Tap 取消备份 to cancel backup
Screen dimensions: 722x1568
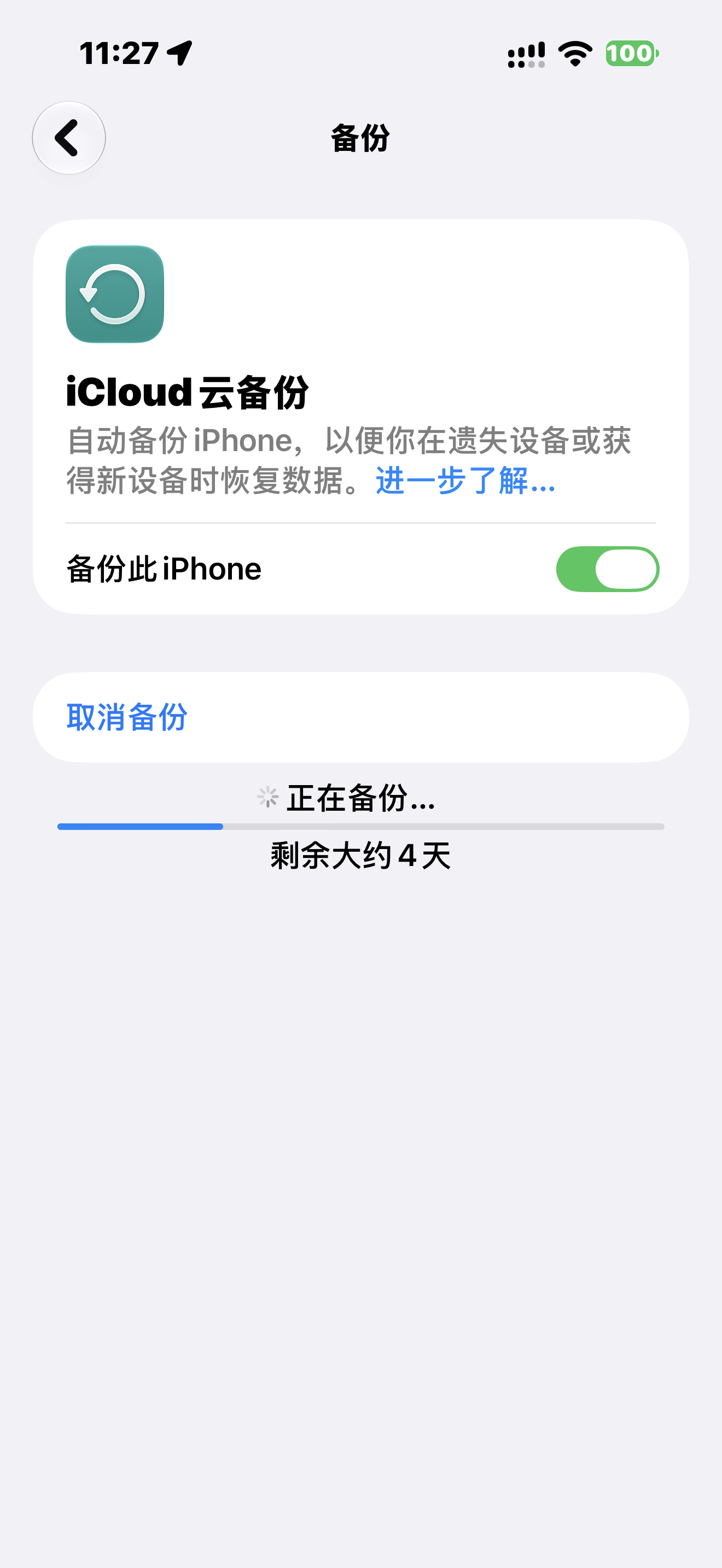361,717
